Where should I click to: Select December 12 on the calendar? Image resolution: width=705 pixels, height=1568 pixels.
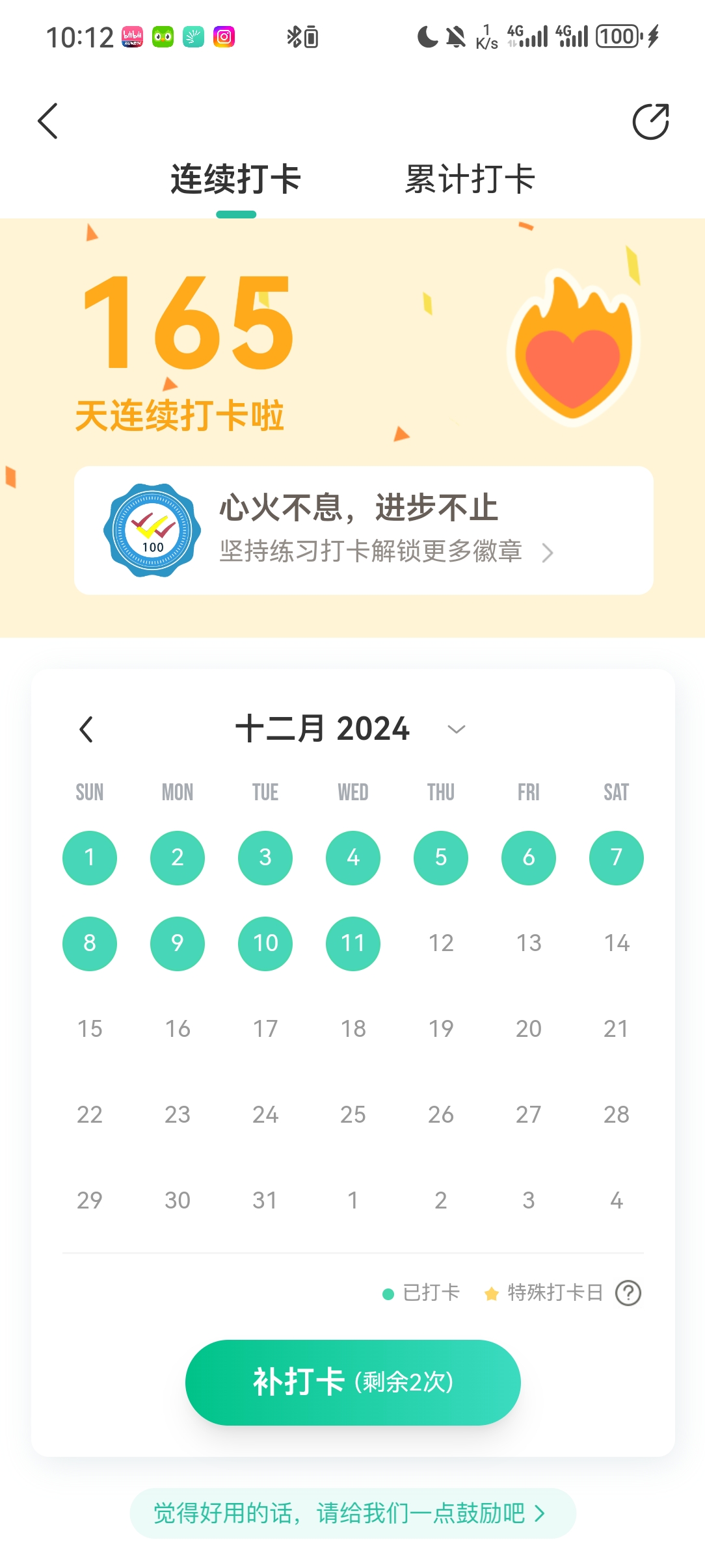[441, 943]
